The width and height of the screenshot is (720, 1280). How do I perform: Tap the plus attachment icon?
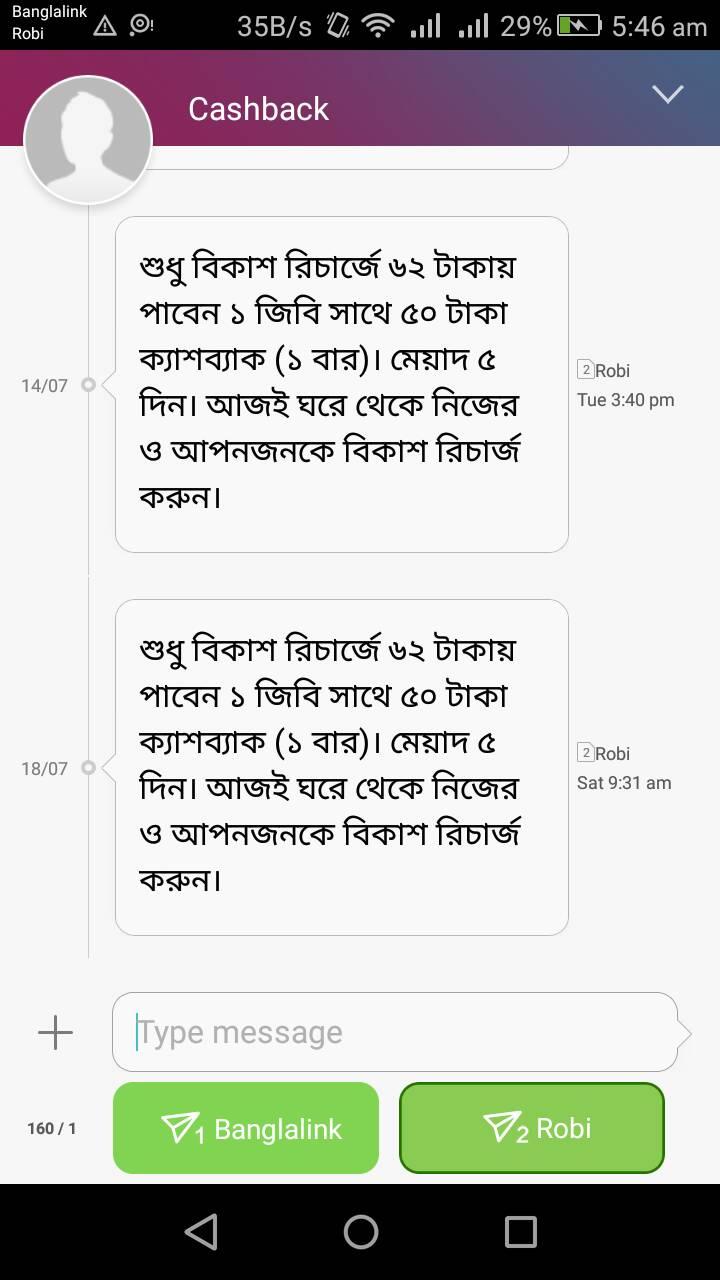(55, 1032)
